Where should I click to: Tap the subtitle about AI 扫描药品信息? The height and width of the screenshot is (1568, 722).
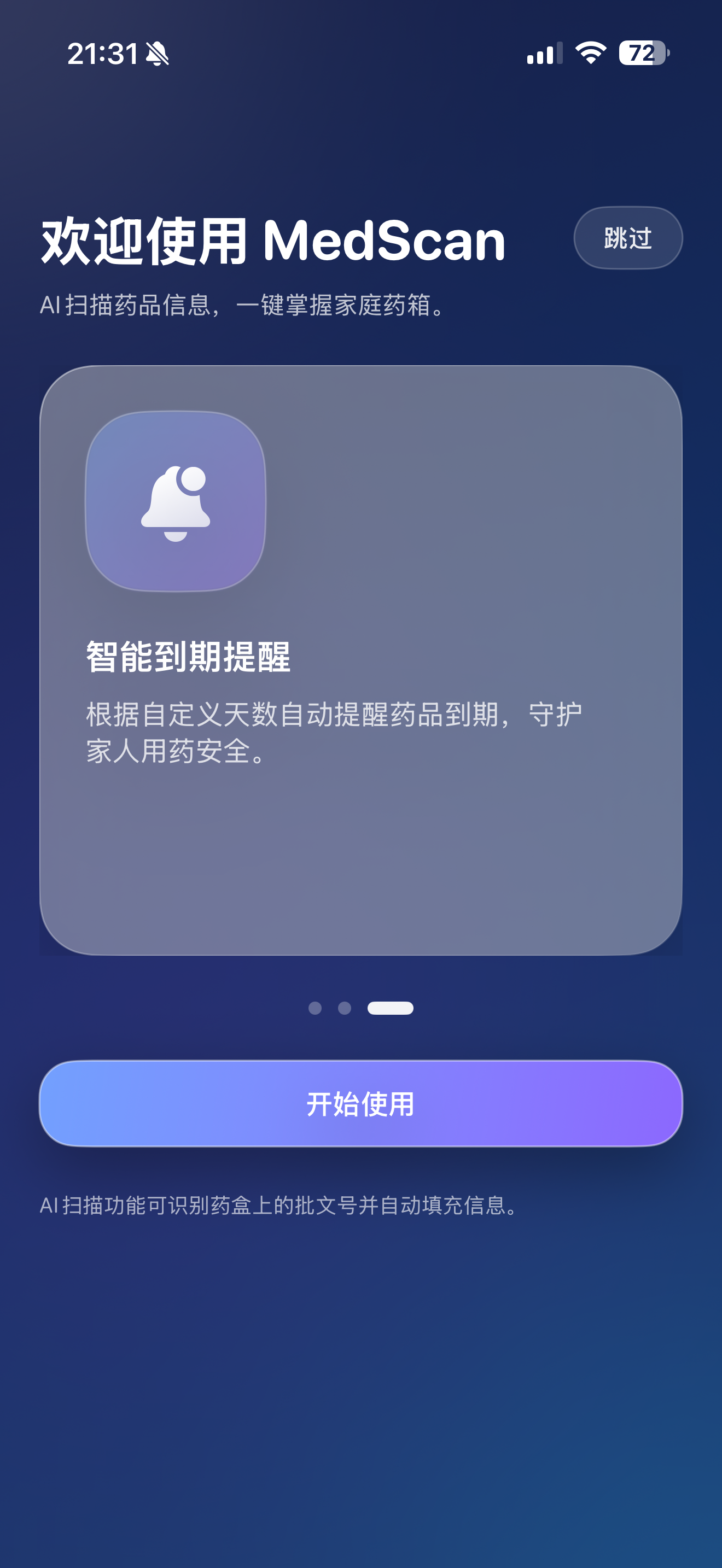coord(242,305)
